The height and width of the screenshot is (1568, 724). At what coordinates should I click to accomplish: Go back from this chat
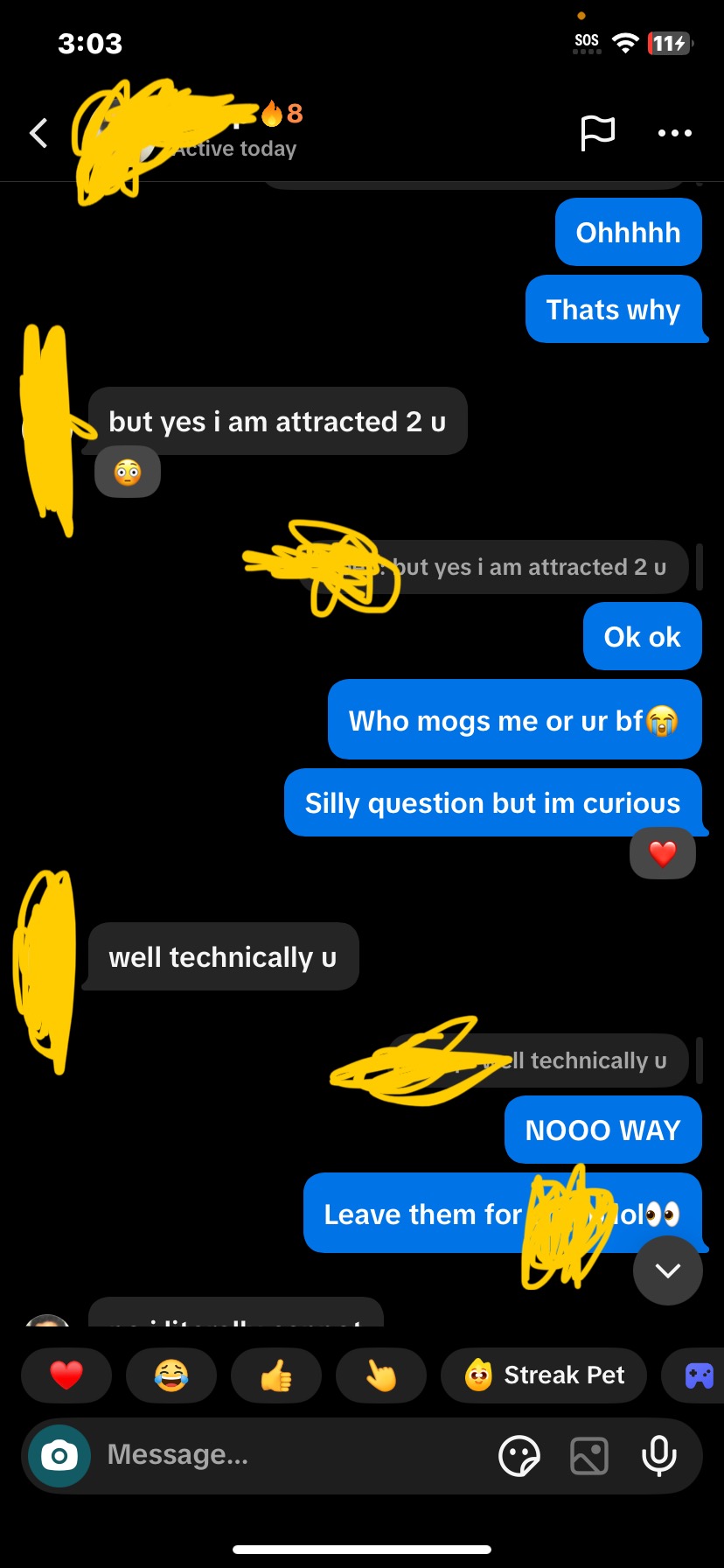(38, 134)
